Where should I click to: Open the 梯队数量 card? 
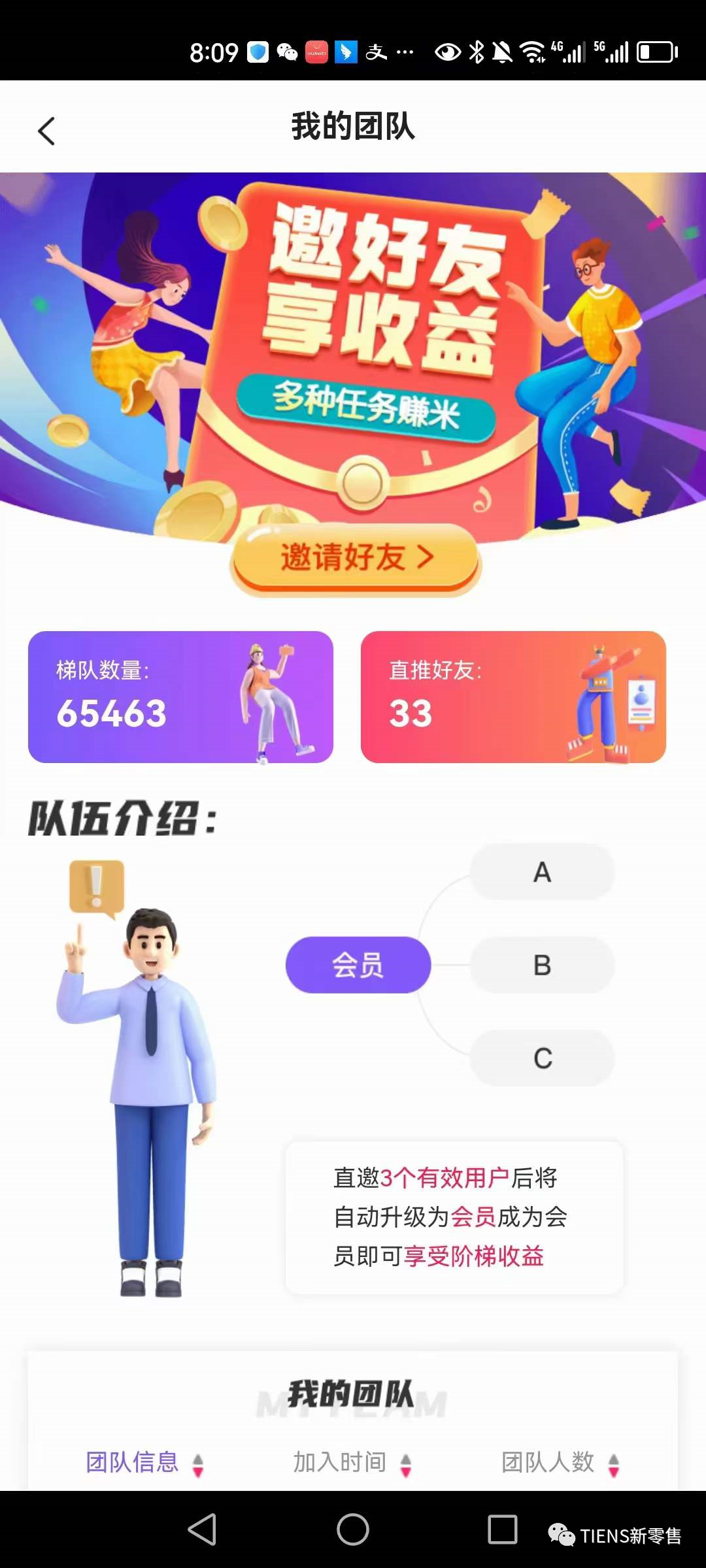pyautogui.click(x=180, y=696)
